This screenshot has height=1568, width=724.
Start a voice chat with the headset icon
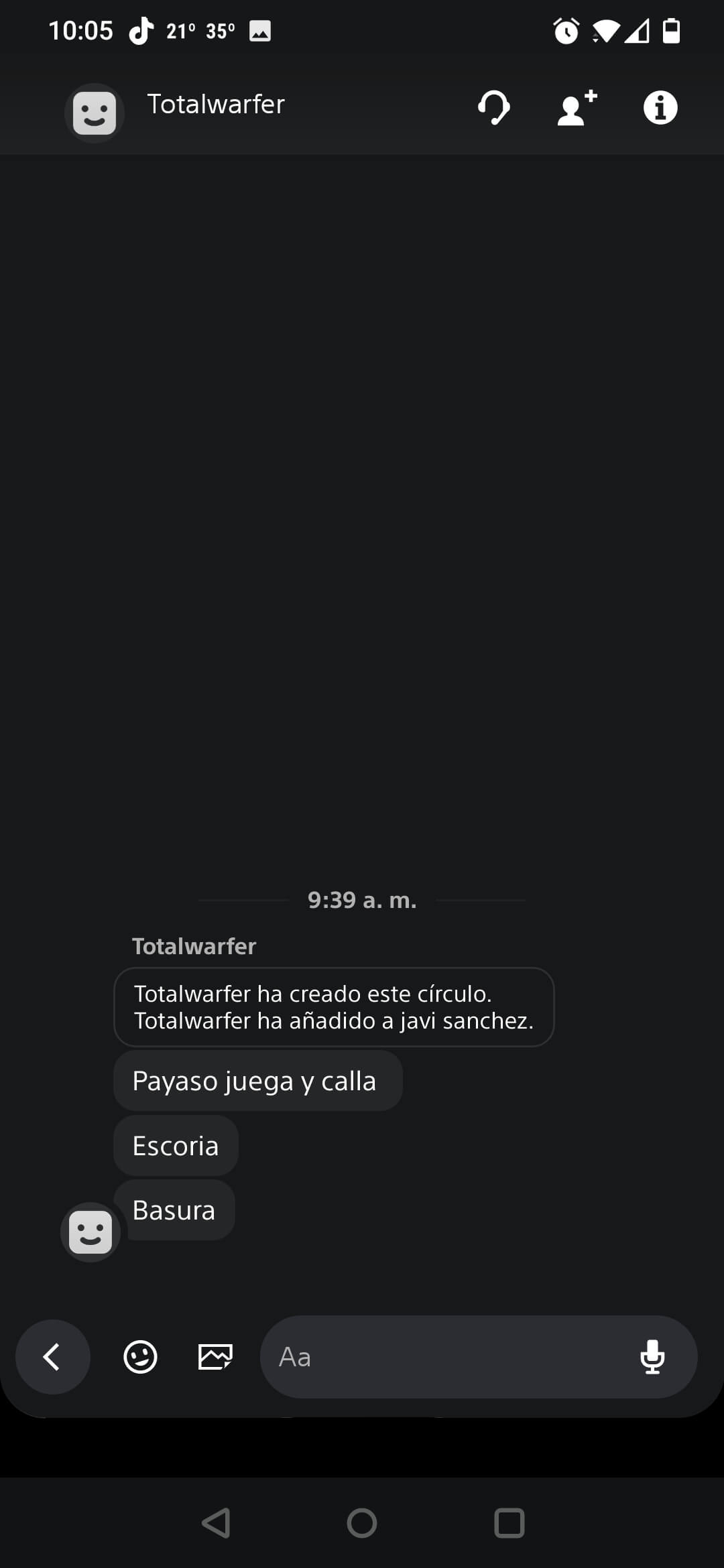(x=494, y=108)
